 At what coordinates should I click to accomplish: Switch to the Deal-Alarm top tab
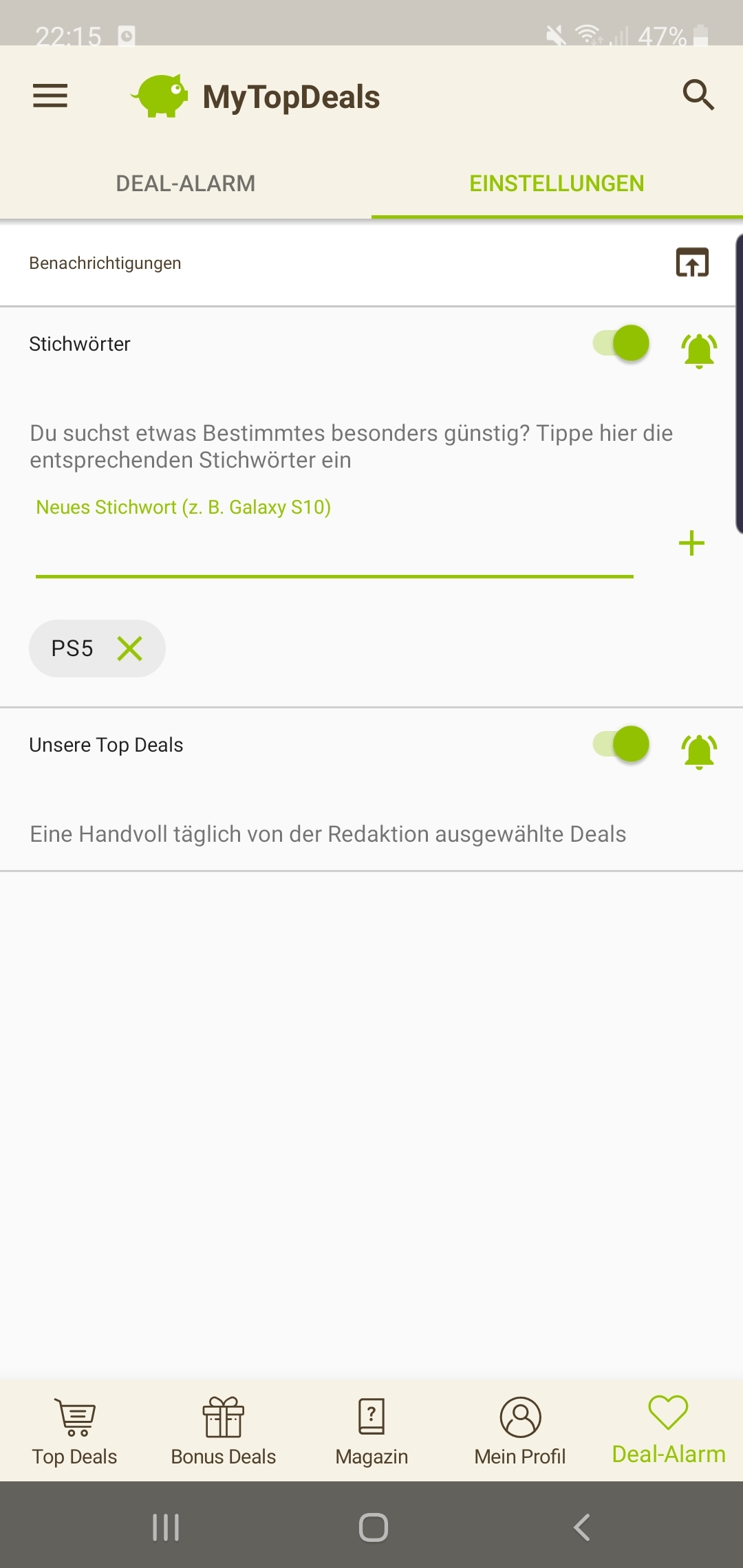[x=186, y=184]
